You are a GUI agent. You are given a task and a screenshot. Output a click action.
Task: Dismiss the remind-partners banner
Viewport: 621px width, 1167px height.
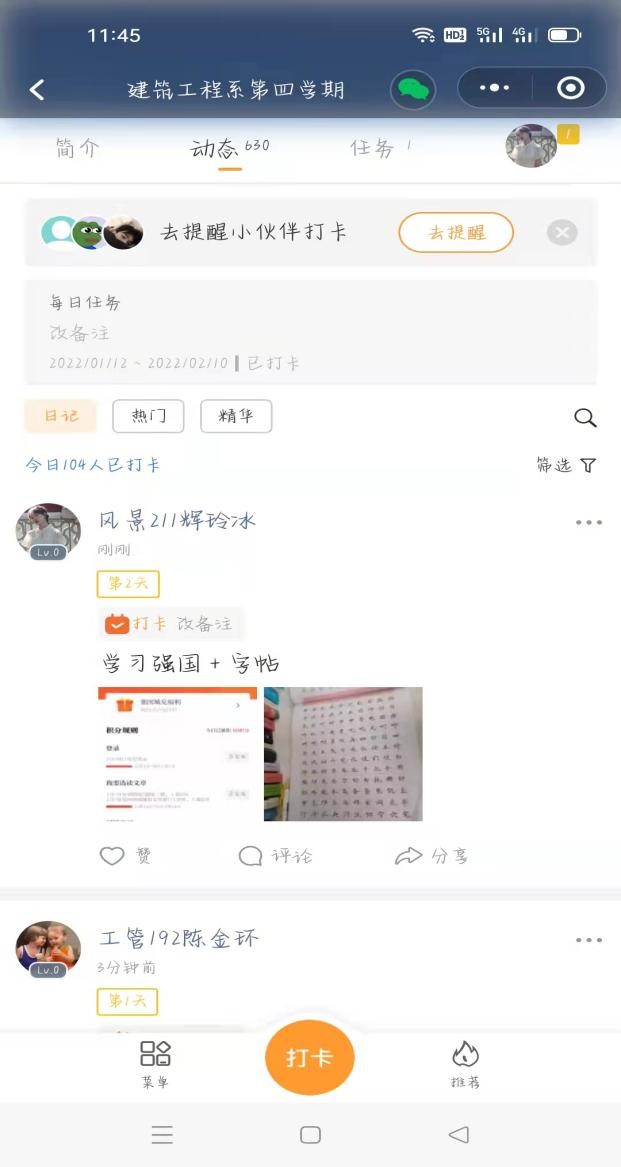coord(562,233)
